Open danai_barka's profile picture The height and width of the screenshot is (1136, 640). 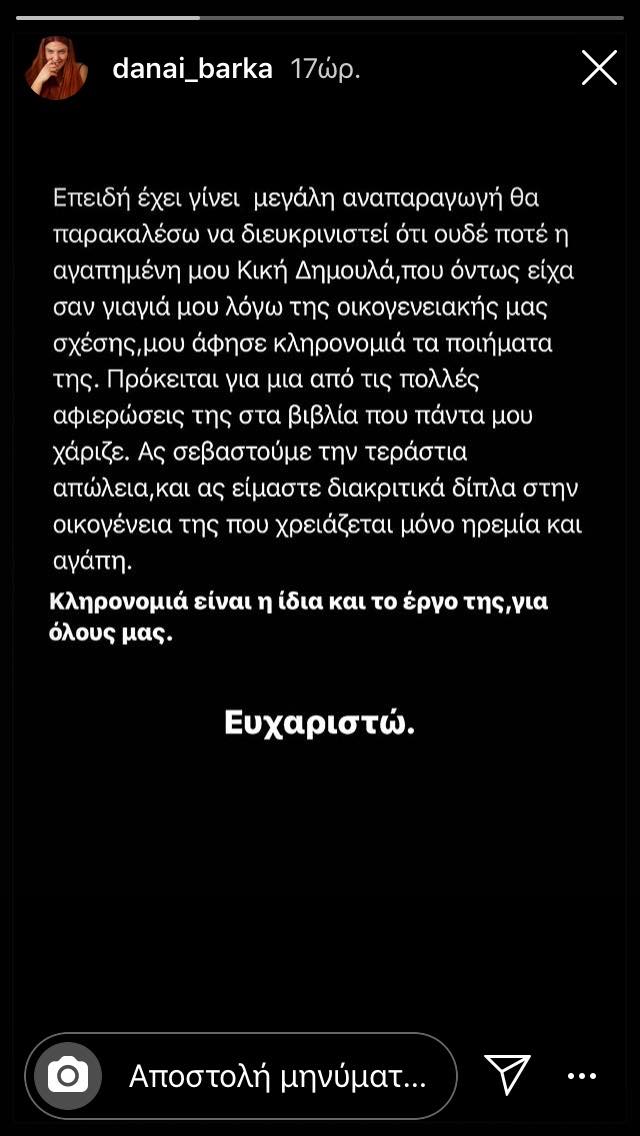click(x=57, y=67)
